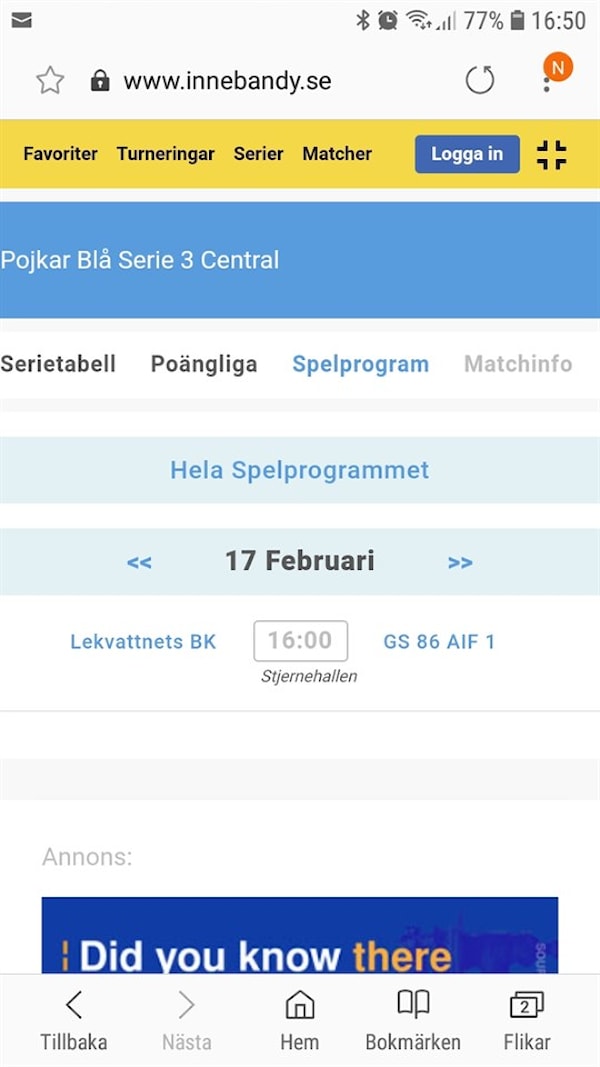Open Favoriter in the yellow menu

(61, 154)
